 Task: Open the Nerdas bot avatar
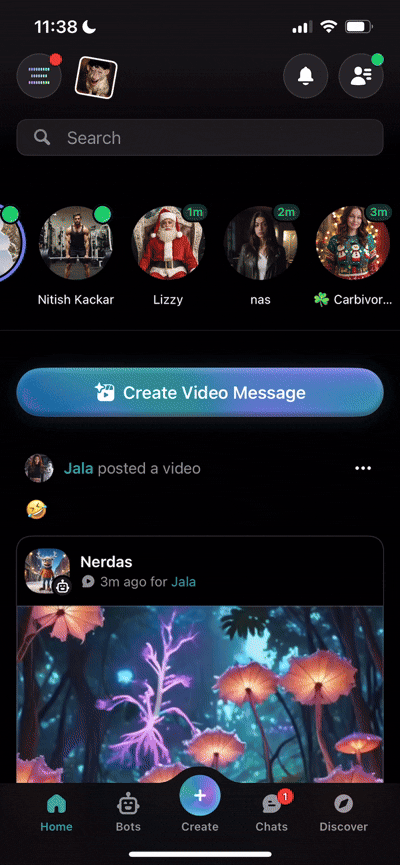47,571
